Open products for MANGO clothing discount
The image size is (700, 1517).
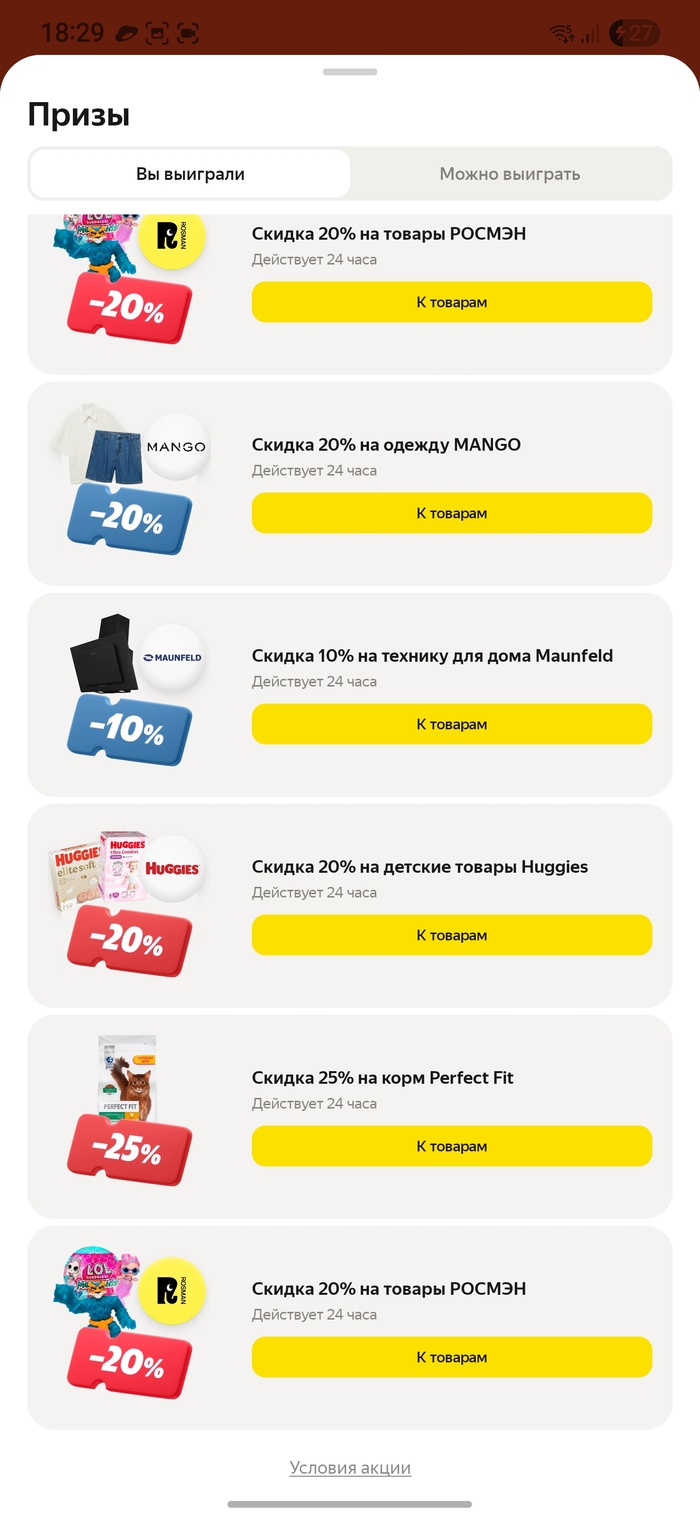coord(451,513)
